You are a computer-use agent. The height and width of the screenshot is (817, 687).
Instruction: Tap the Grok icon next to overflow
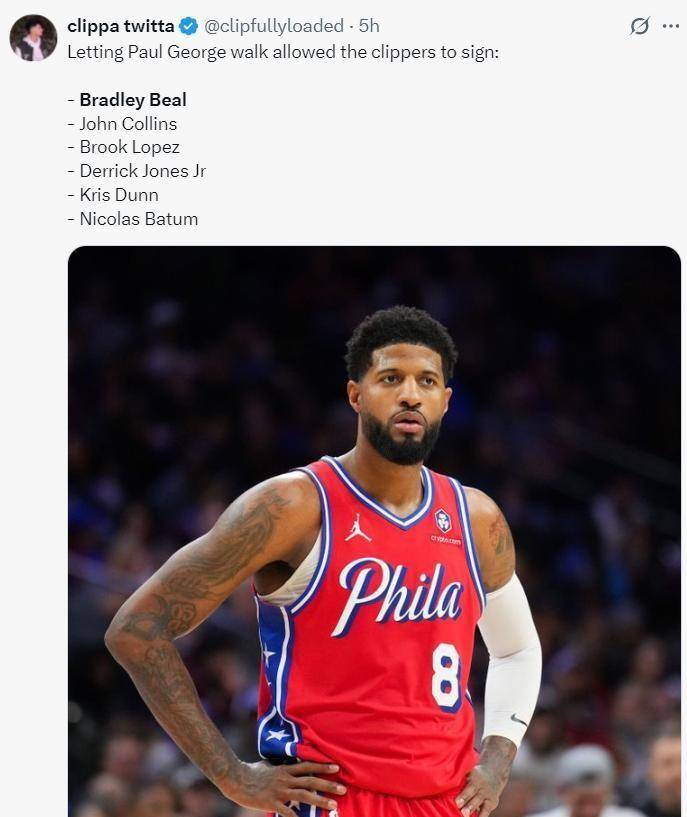639,26
